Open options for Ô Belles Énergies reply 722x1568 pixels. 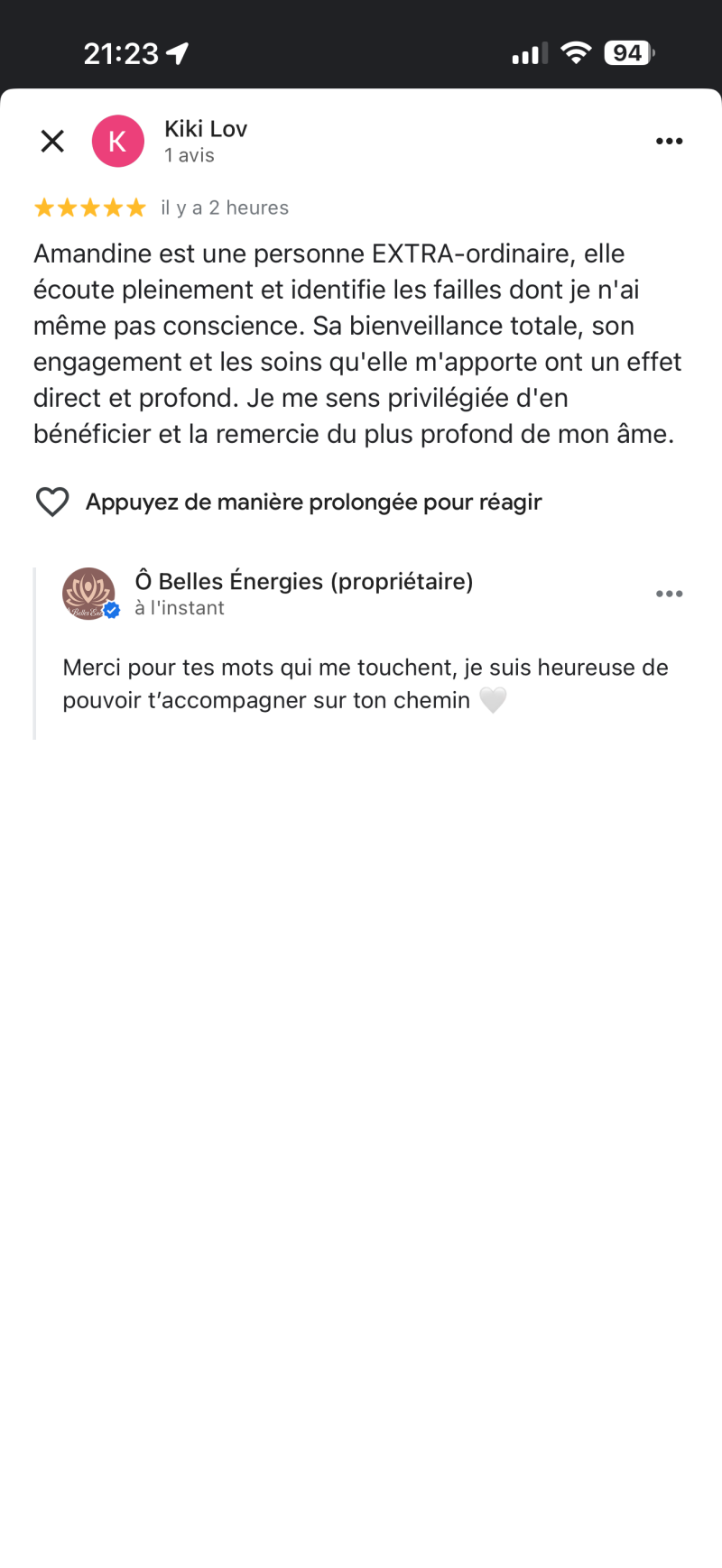click(x=669, y=594)
